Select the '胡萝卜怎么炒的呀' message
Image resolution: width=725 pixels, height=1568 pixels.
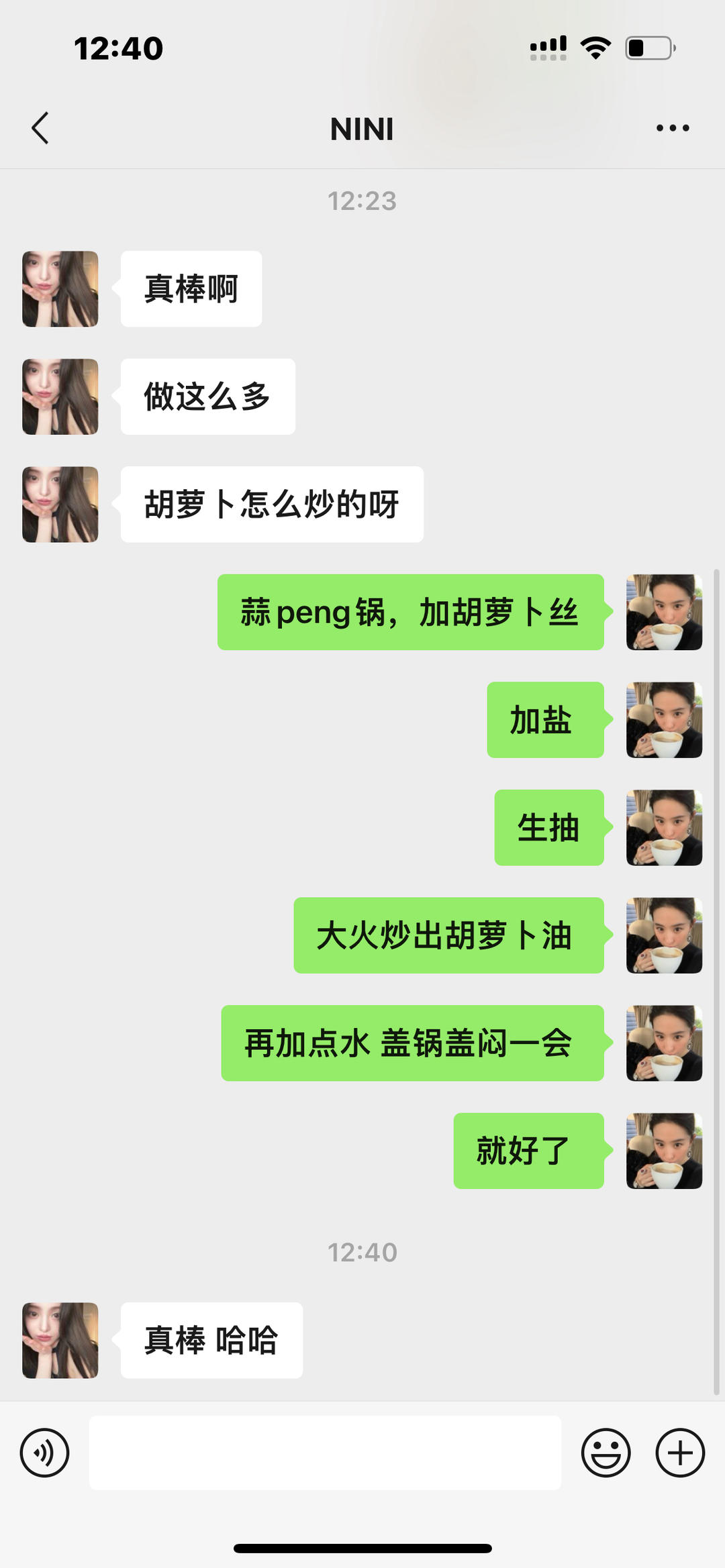point(271,504)
